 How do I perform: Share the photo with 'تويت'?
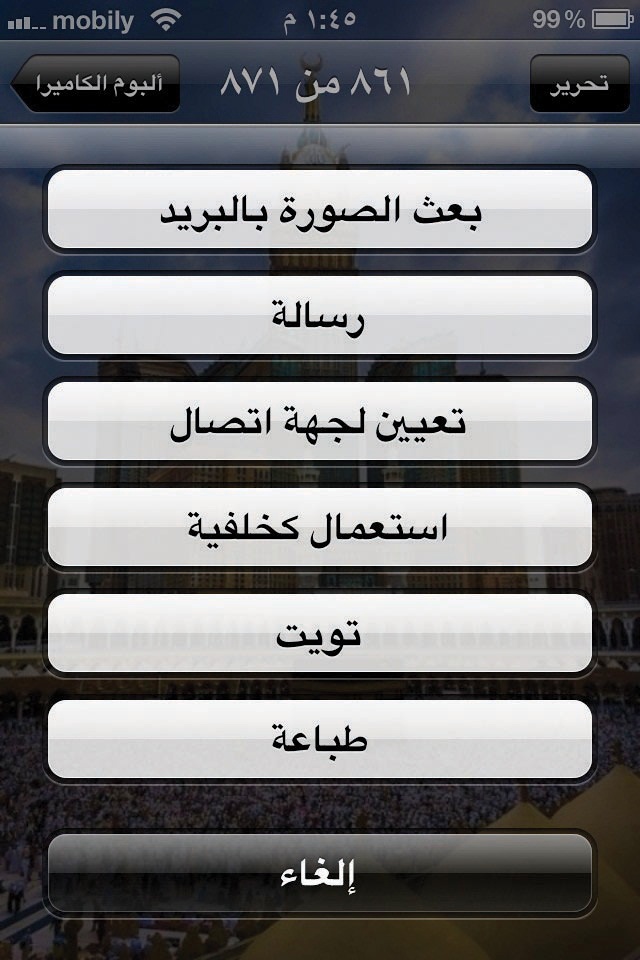pos(320,633)
